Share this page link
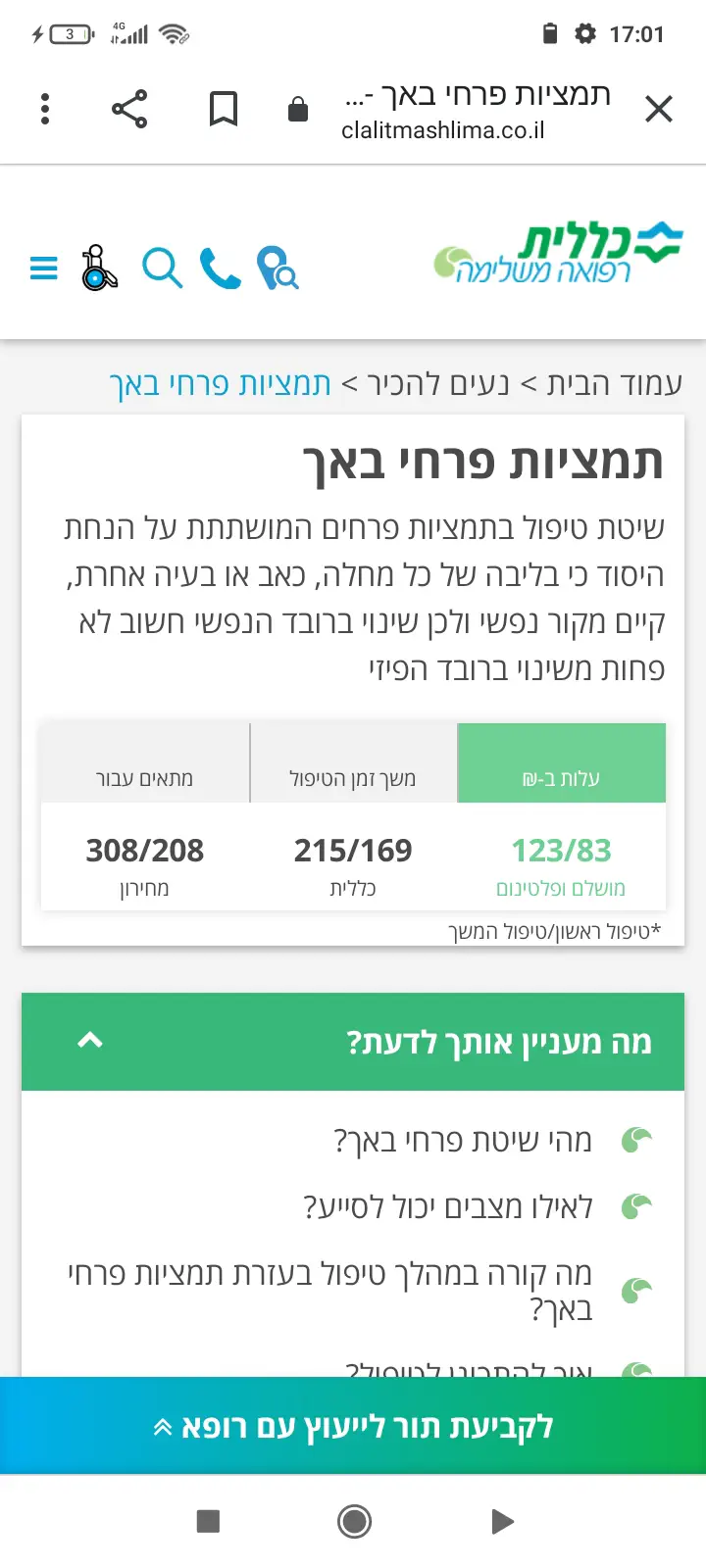The height and width of the screenshot is (1568, 706). click(129, 109)
